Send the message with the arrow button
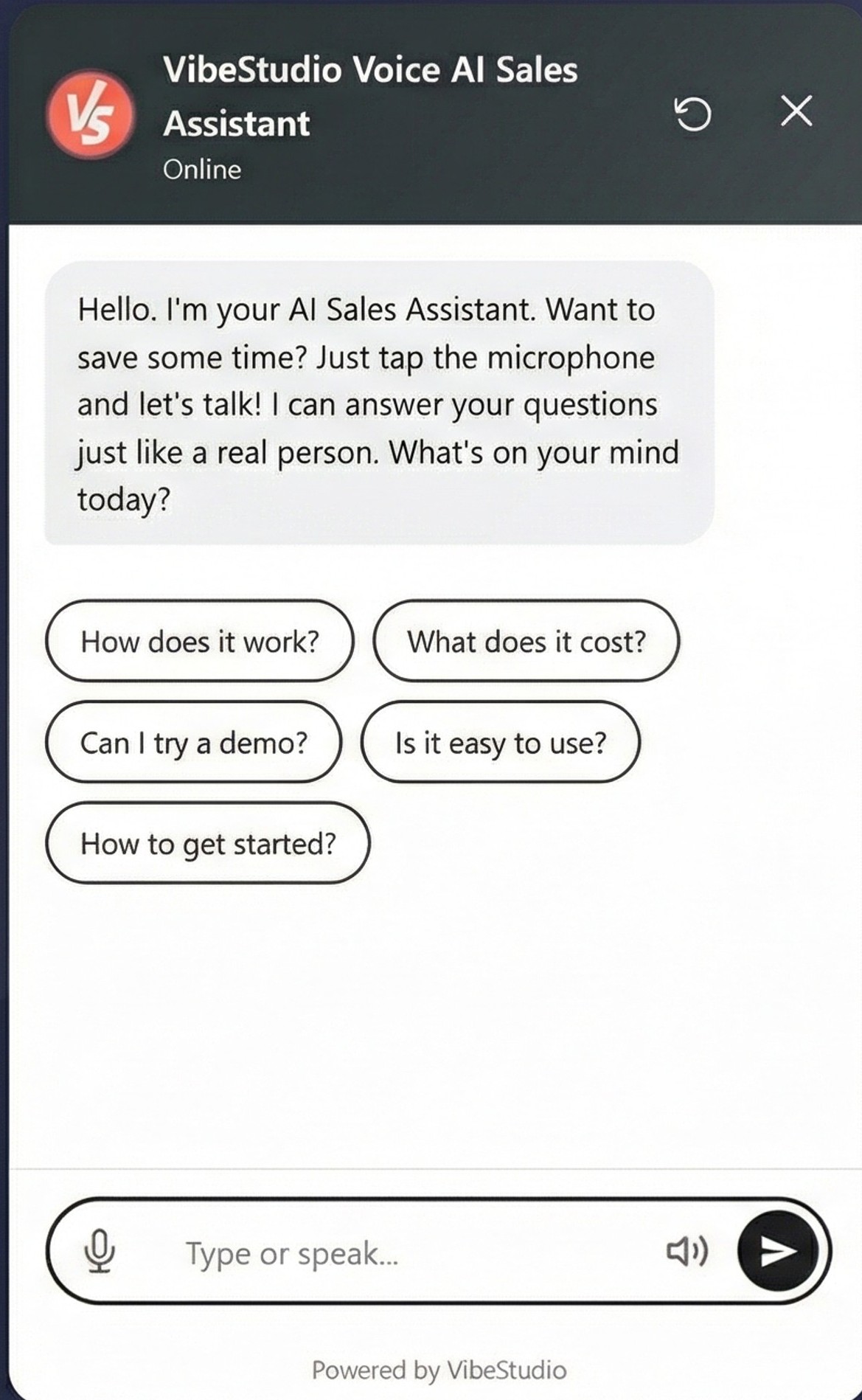 click(778, 1251)
